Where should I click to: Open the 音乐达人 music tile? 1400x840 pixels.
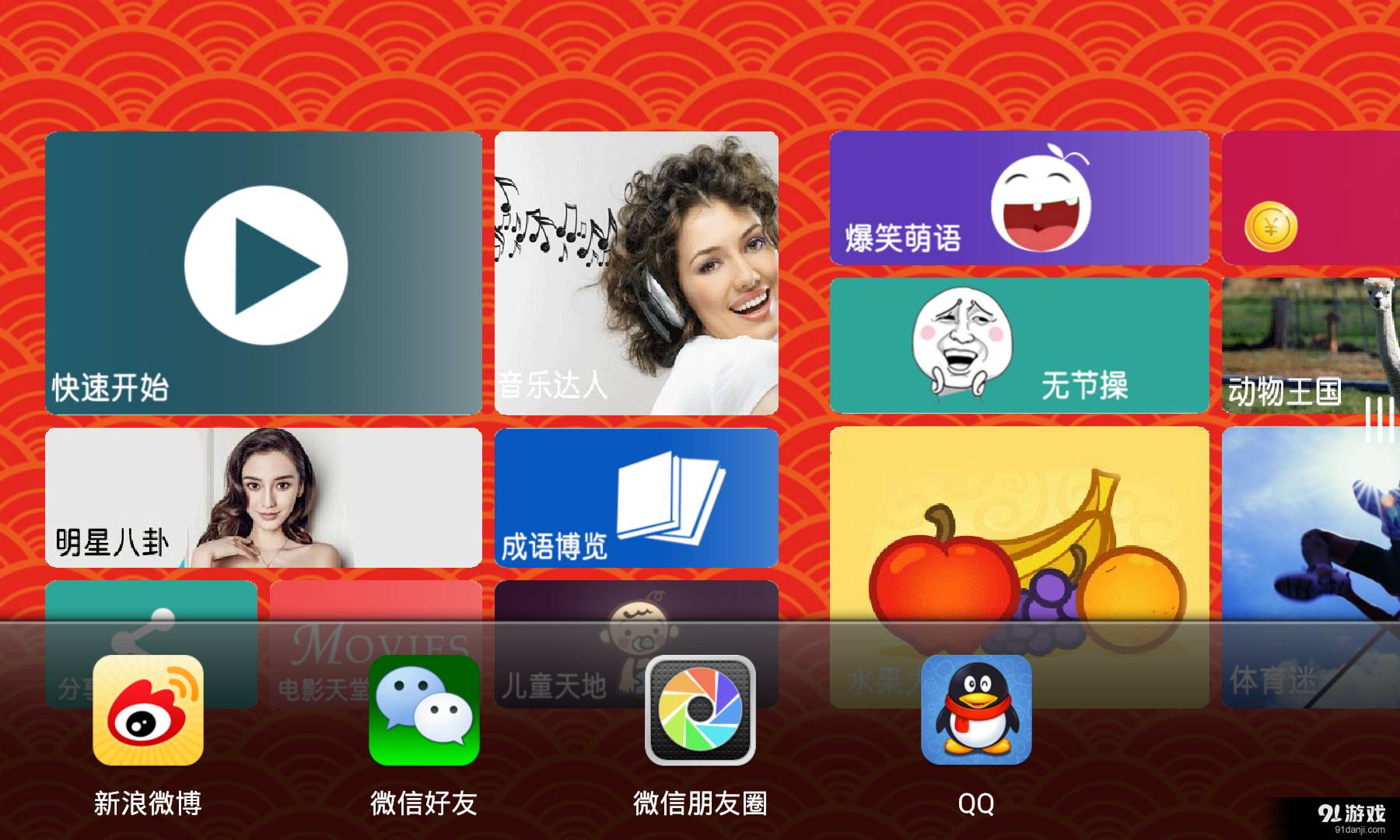coord(636,272)
